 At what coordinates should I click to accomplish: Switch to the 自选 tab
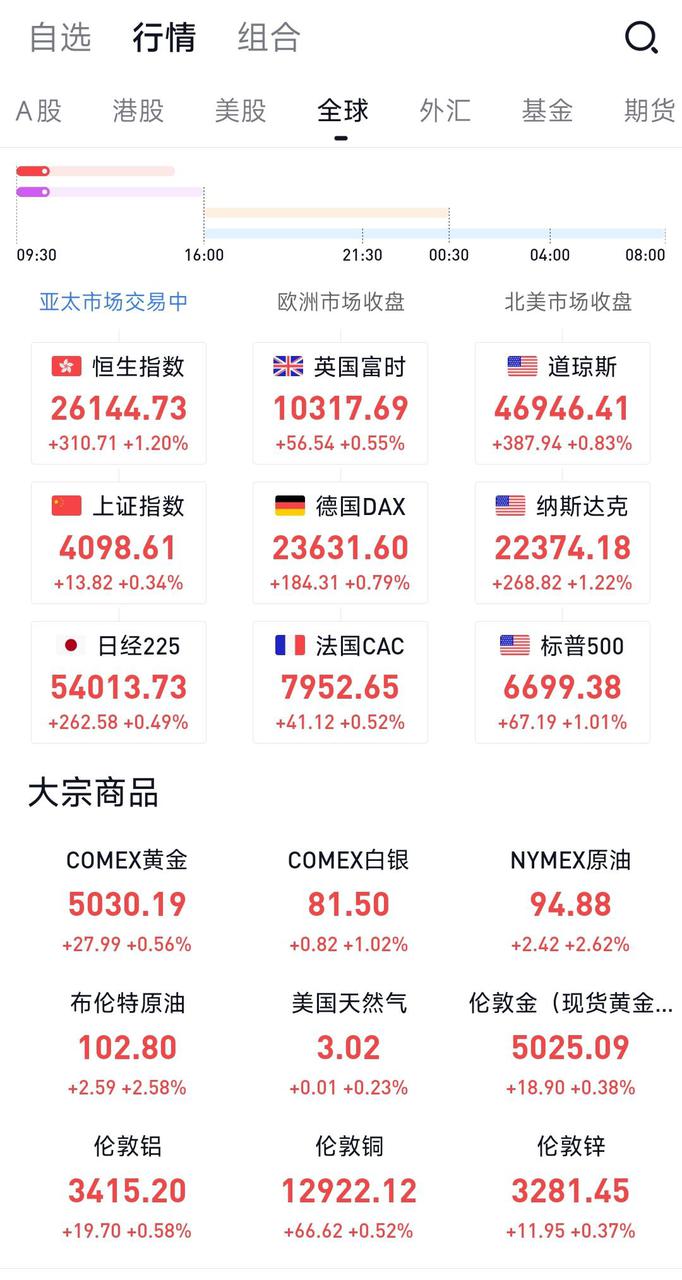(x=60, y=38)
